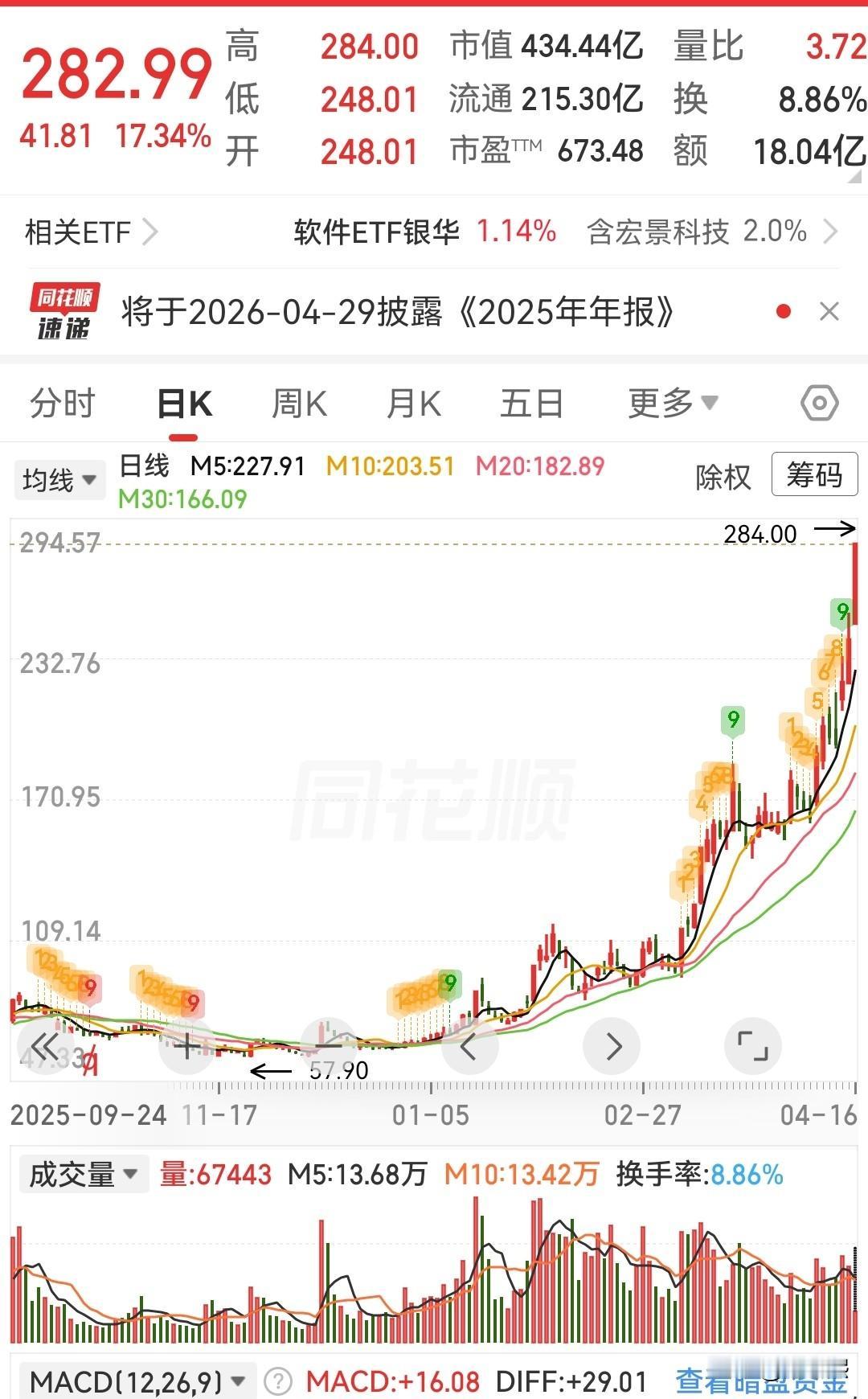Click the green 9 signal badge on chart
The image size is (868, 1399).
pyautogui.click(x=733, y=720)
